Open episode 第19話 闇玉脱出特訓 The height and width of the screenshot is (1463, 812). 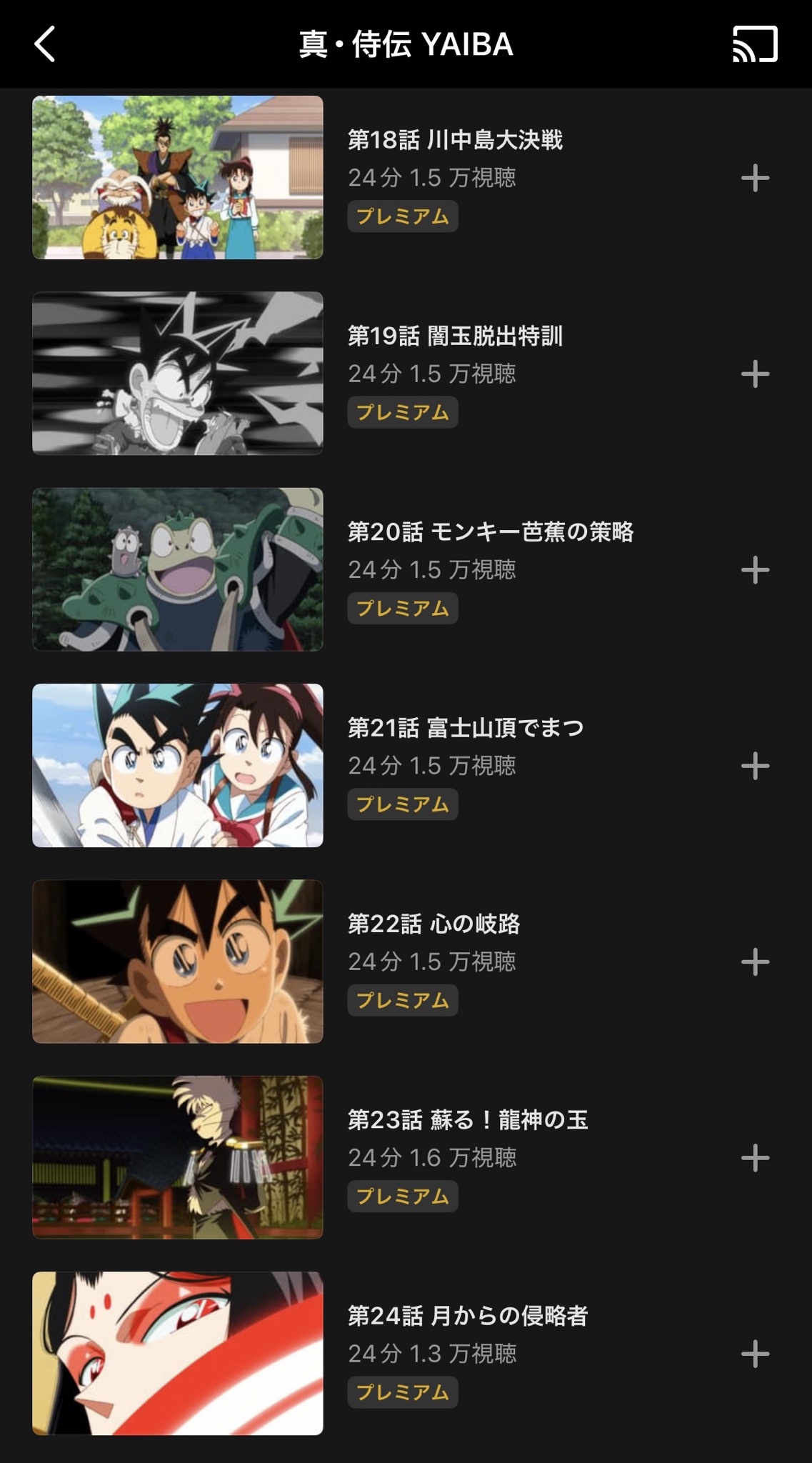(x=178, y=373)
